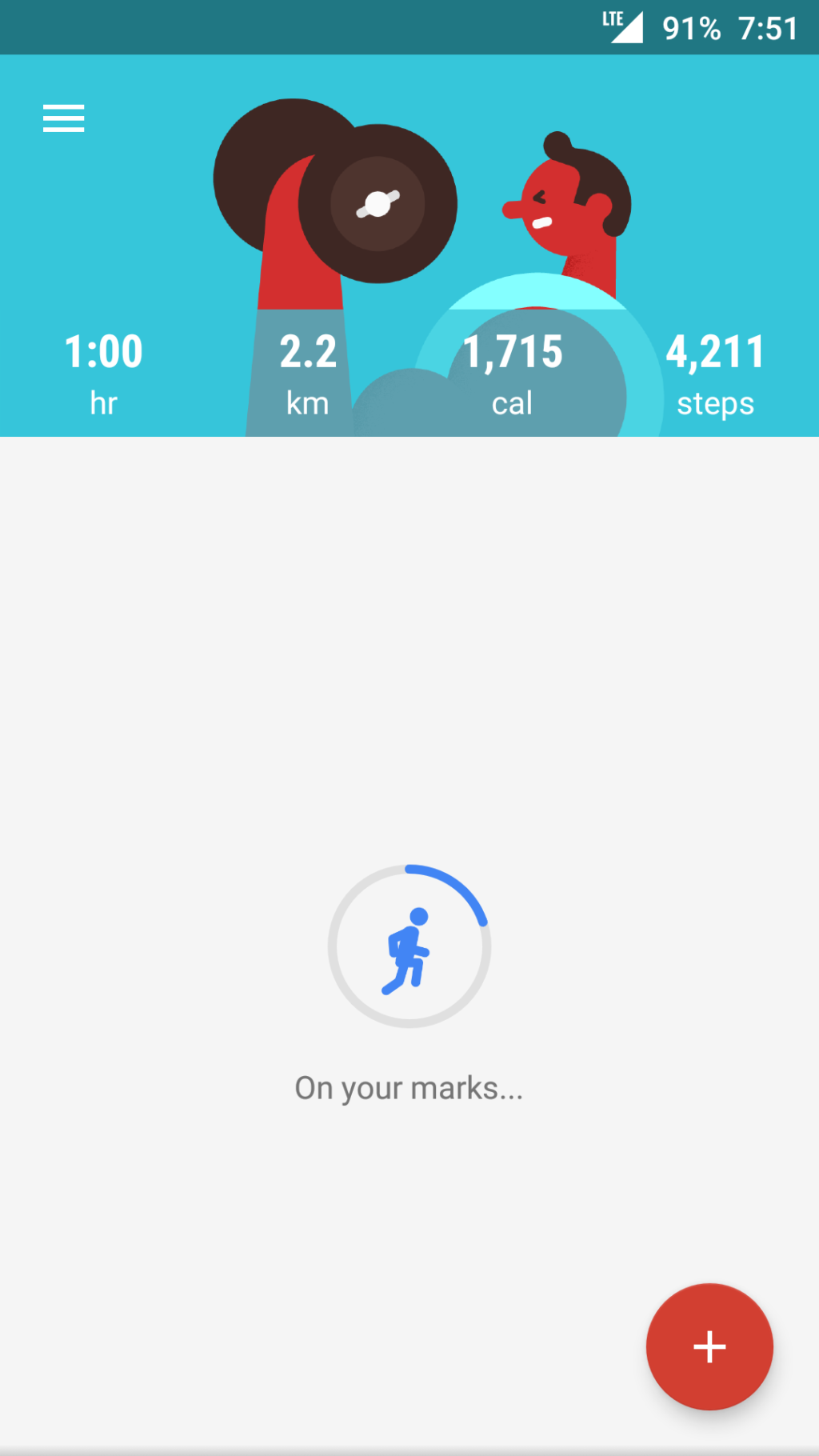The height and width of the screenshot is (1456, 819).
Task: Open the hamburger navigation menu
Action: (x=64, y=118)
